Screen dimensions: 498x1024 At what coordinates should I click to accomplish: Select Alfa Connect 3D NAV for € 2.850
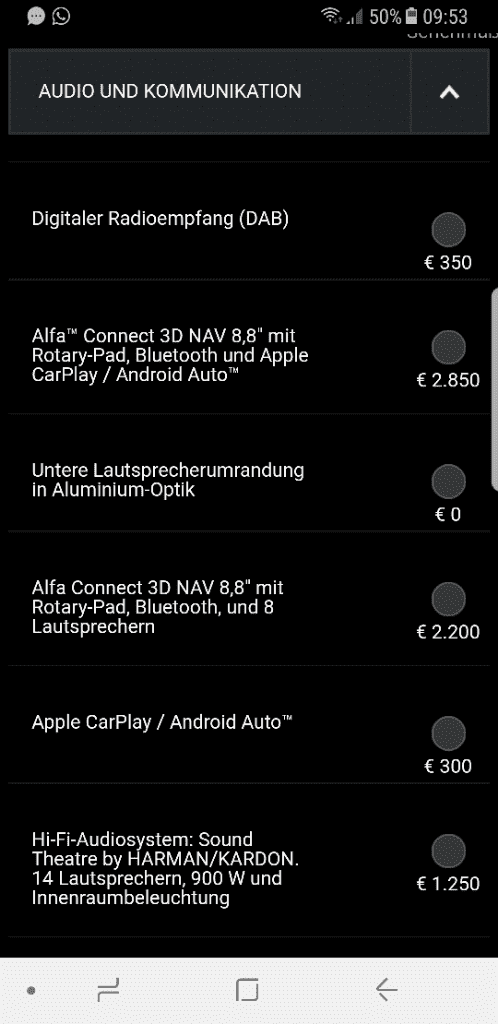448,347
